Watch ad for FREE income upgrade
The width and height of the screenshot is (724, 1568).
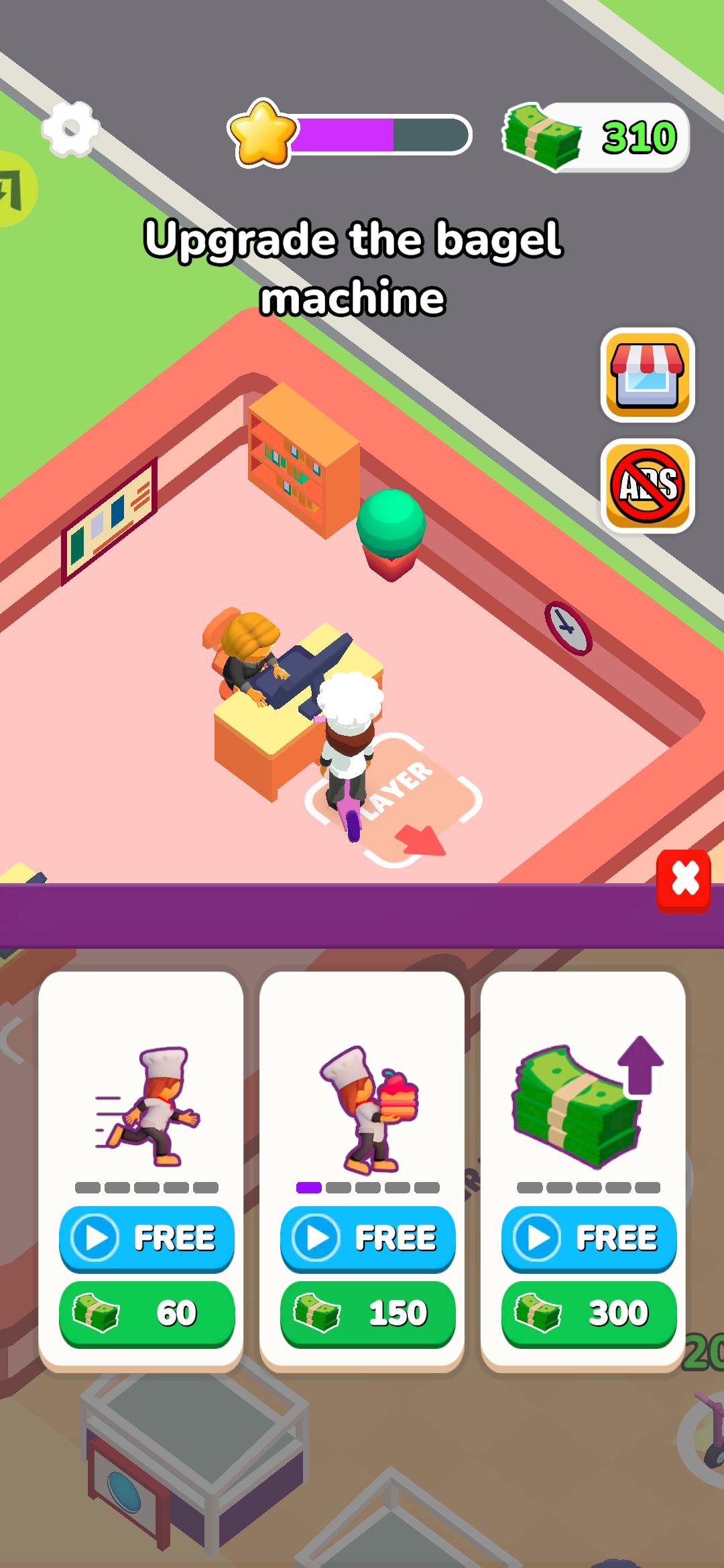tap(589, 1238)
